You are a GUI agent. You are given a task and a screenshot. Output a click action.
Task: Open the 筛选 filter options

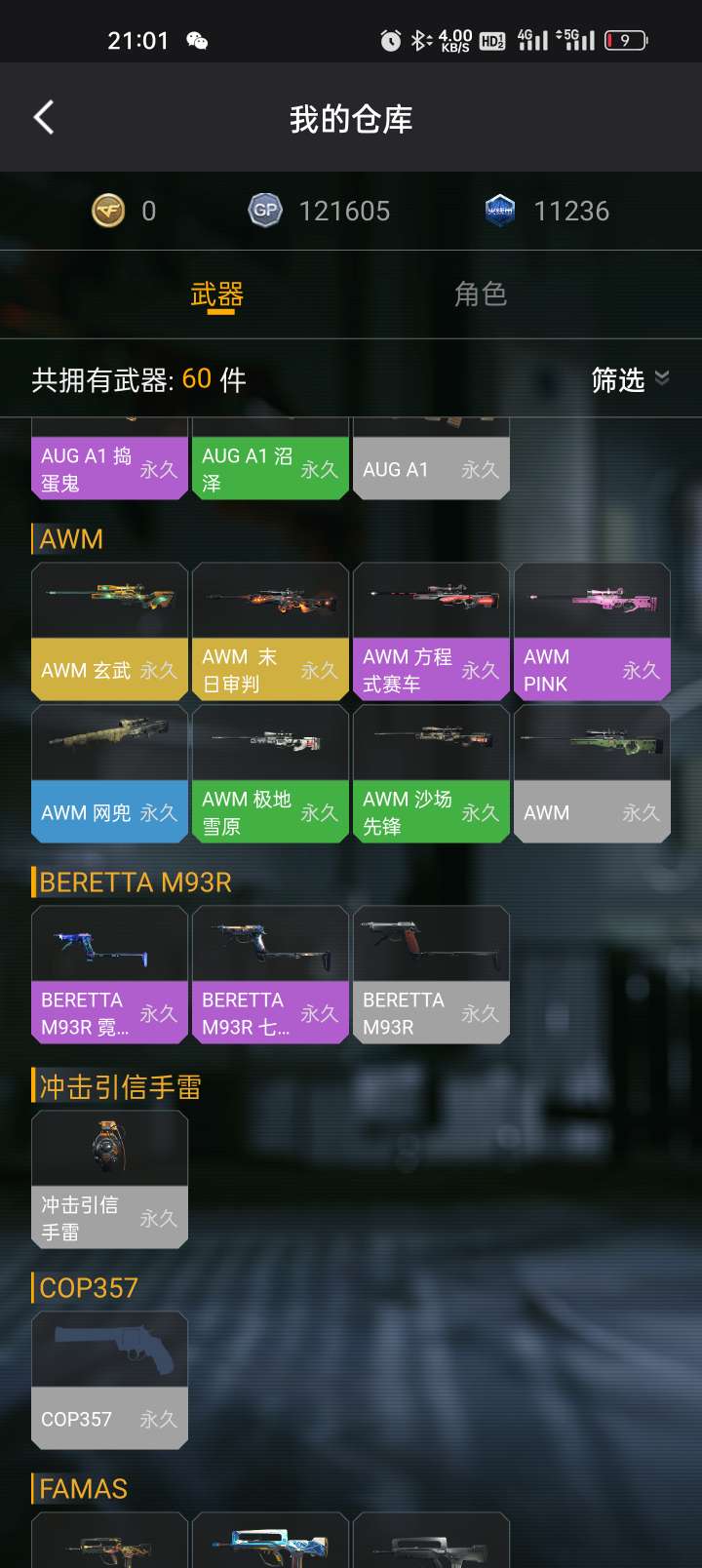(x=616, y=379)
